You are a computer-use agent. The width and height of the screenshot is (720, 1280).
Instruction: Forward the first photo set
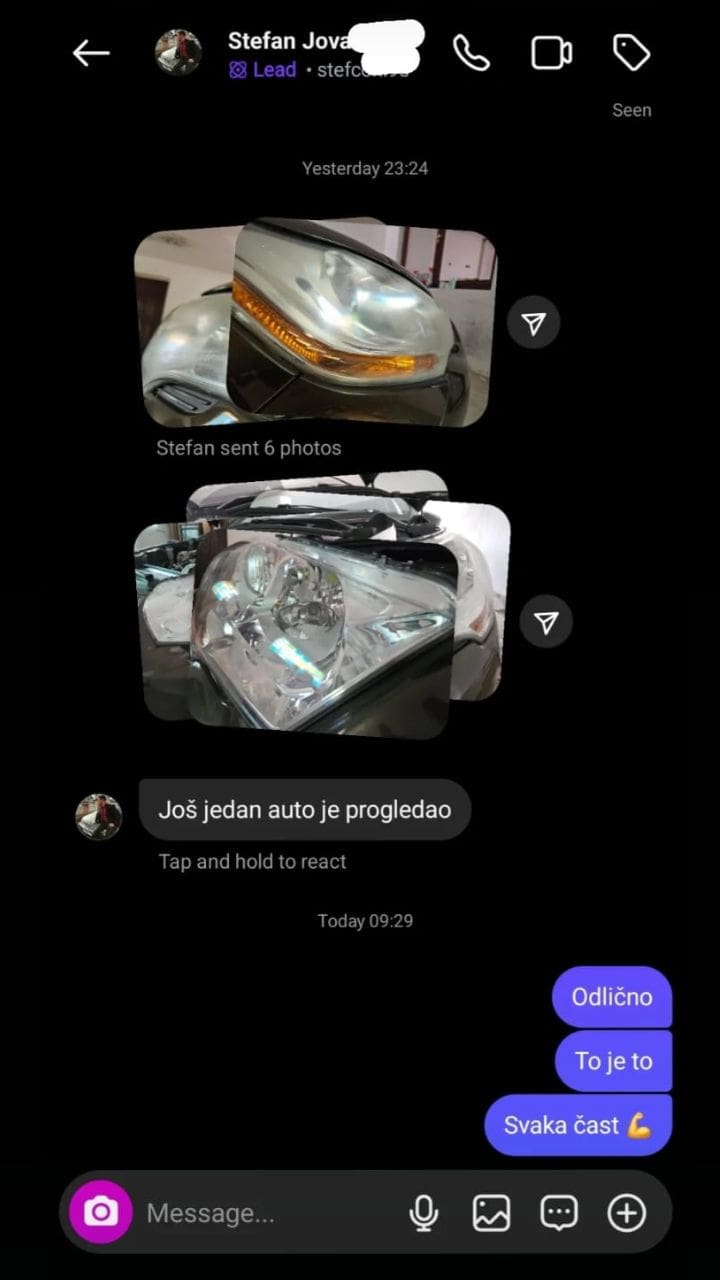(534, 322)
